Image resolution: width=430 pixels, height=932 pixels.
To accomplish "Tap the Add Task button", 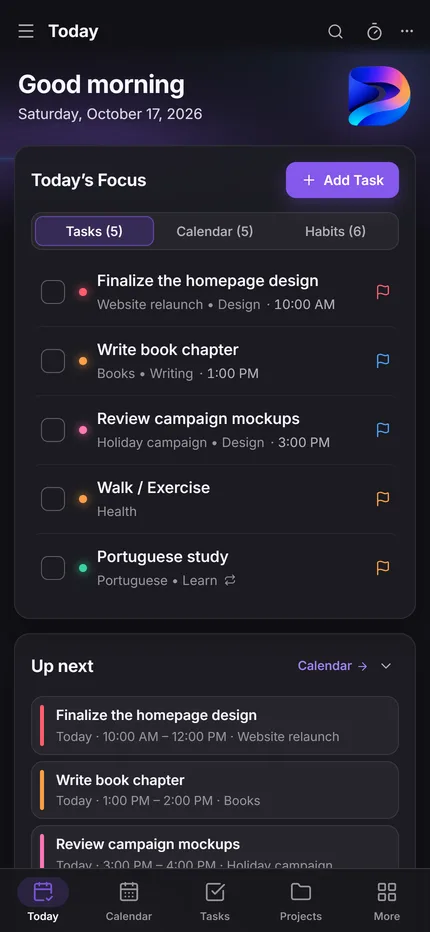I will click(342, 180).
